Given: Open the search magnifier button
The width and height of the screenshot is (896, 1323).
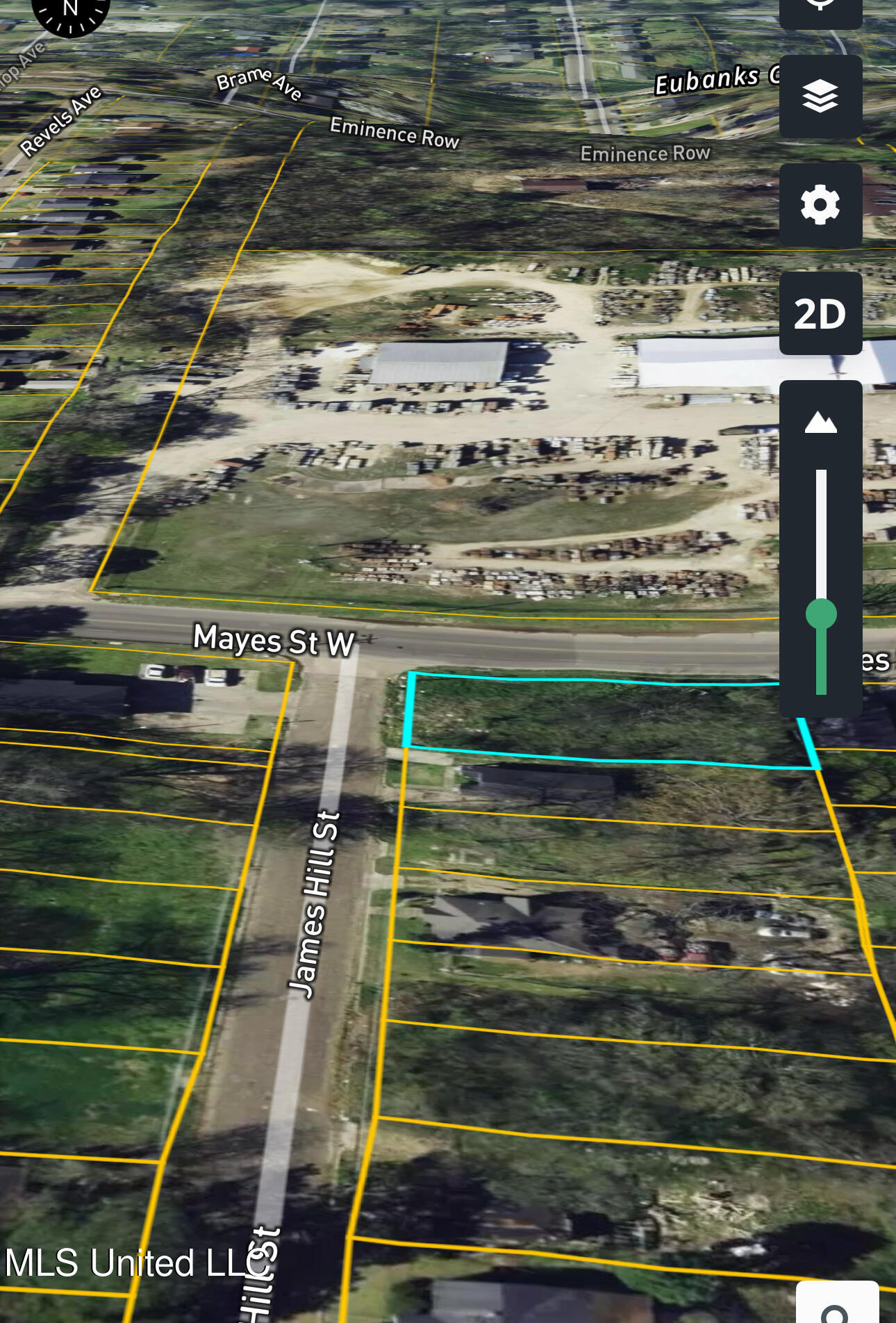Looking at the screenshot, I should 836,1307.
